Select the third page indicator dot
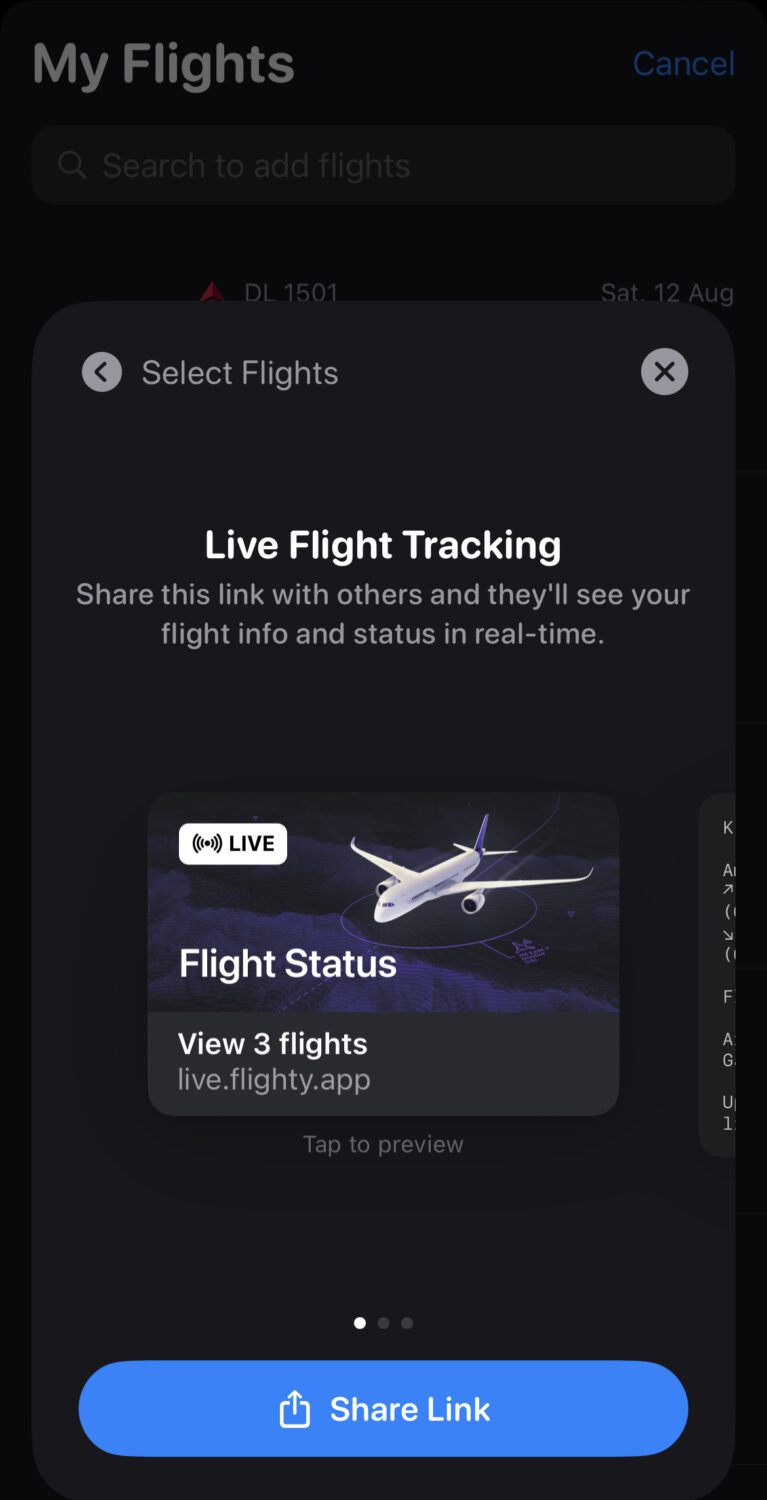The width and height of the screenshot is (767, 1500). (407, 1322)
